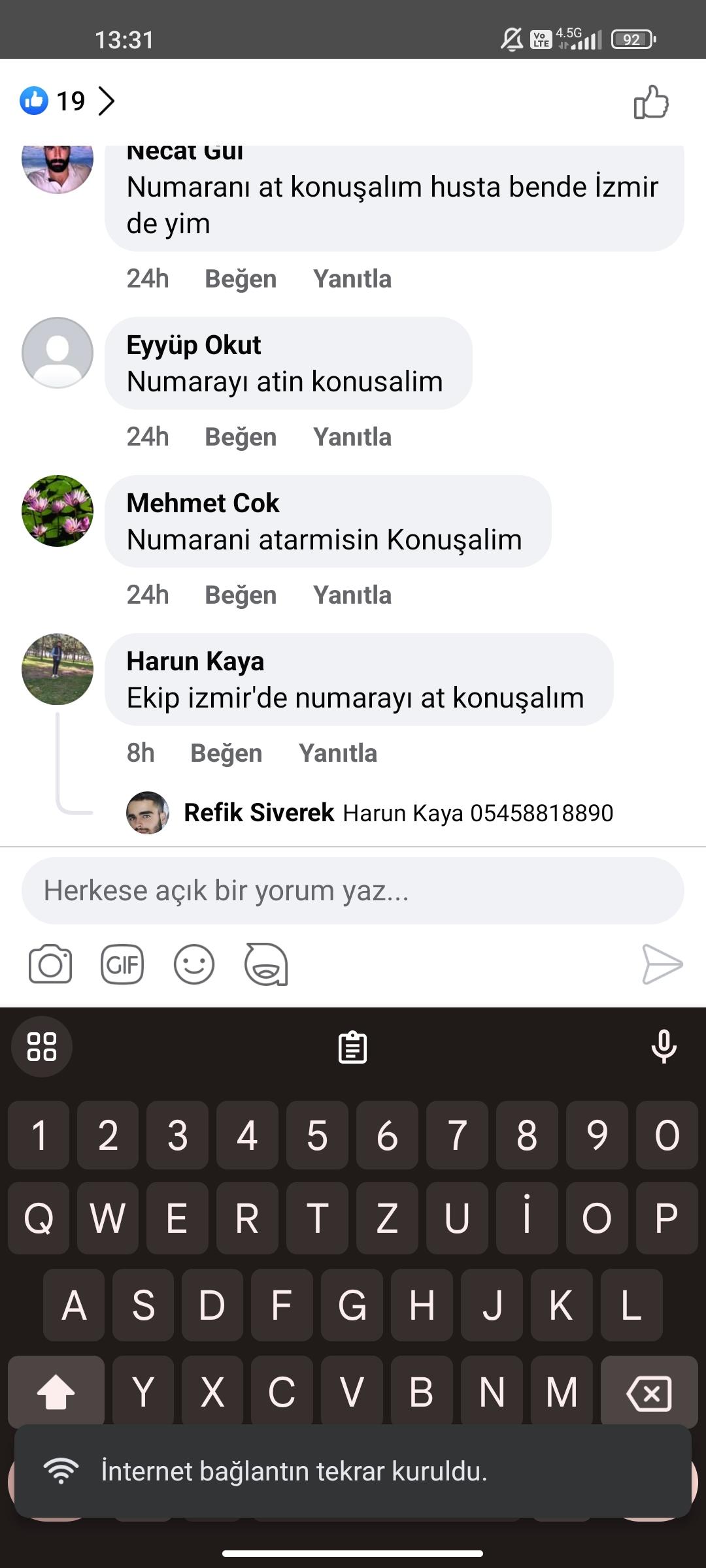Like Harun Kaya's comment with Beğen

coord(226,753)
